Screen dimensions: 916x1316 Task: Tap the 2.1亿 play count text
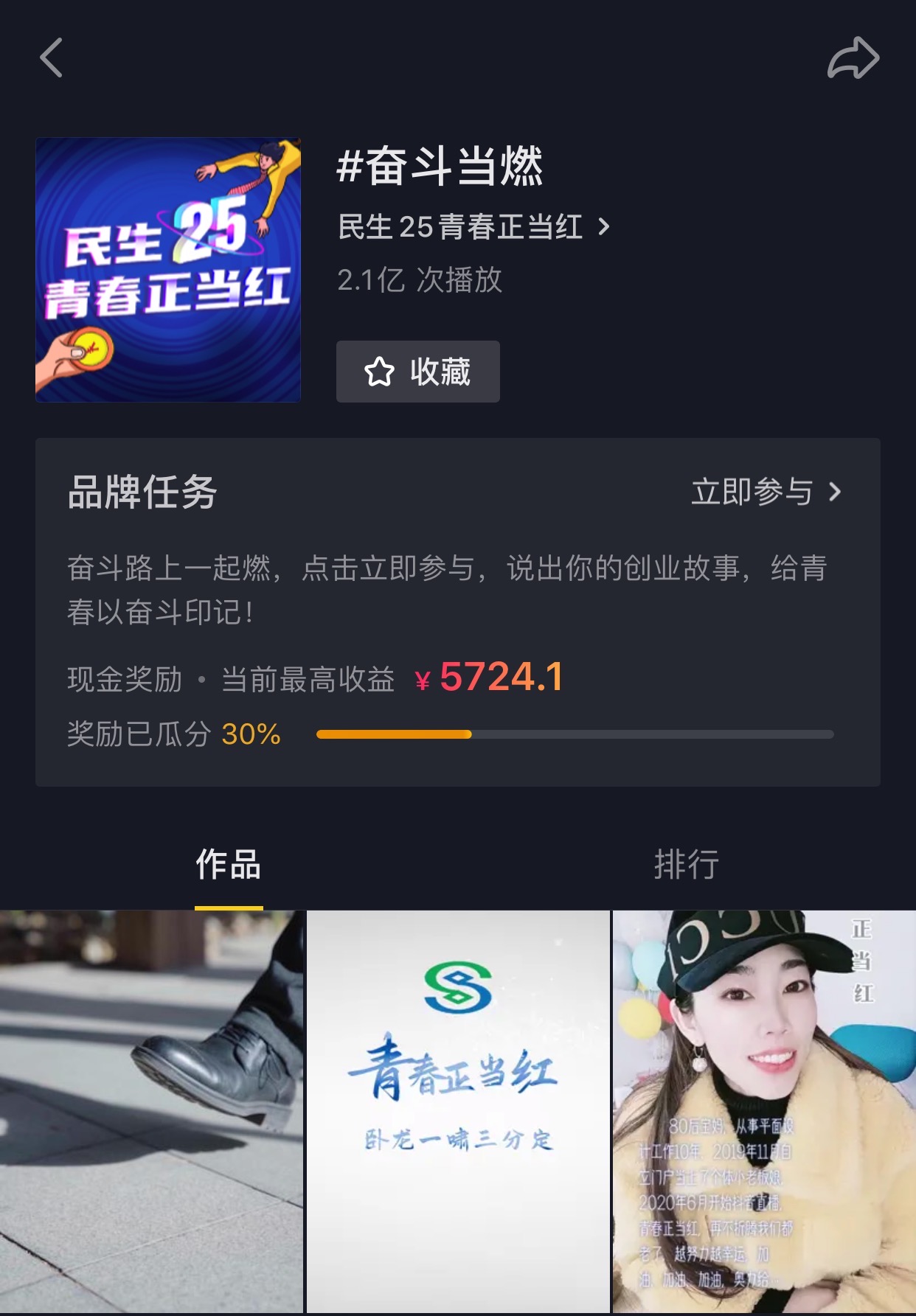[x=419, y=281]
